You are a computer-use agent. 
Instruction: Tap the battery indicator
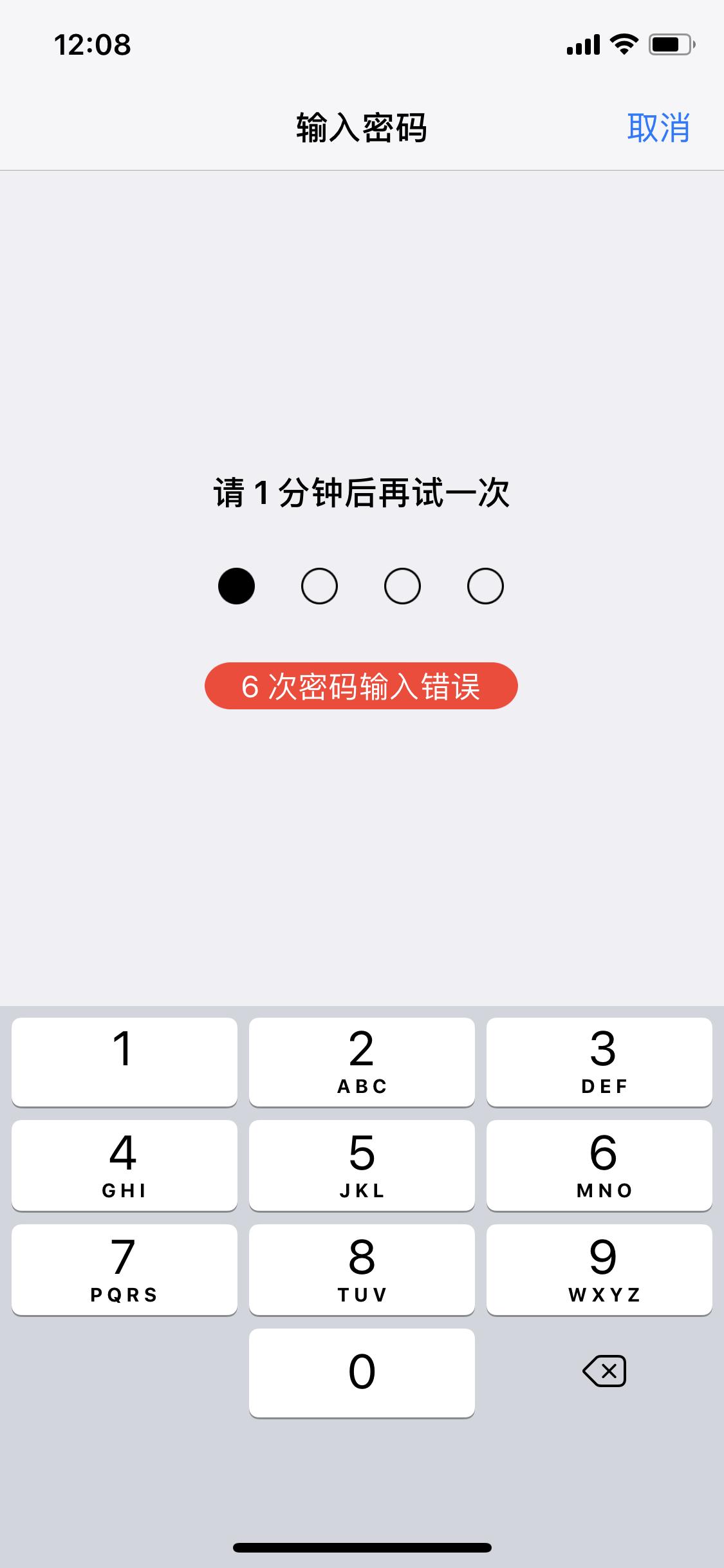click(669, 44)
